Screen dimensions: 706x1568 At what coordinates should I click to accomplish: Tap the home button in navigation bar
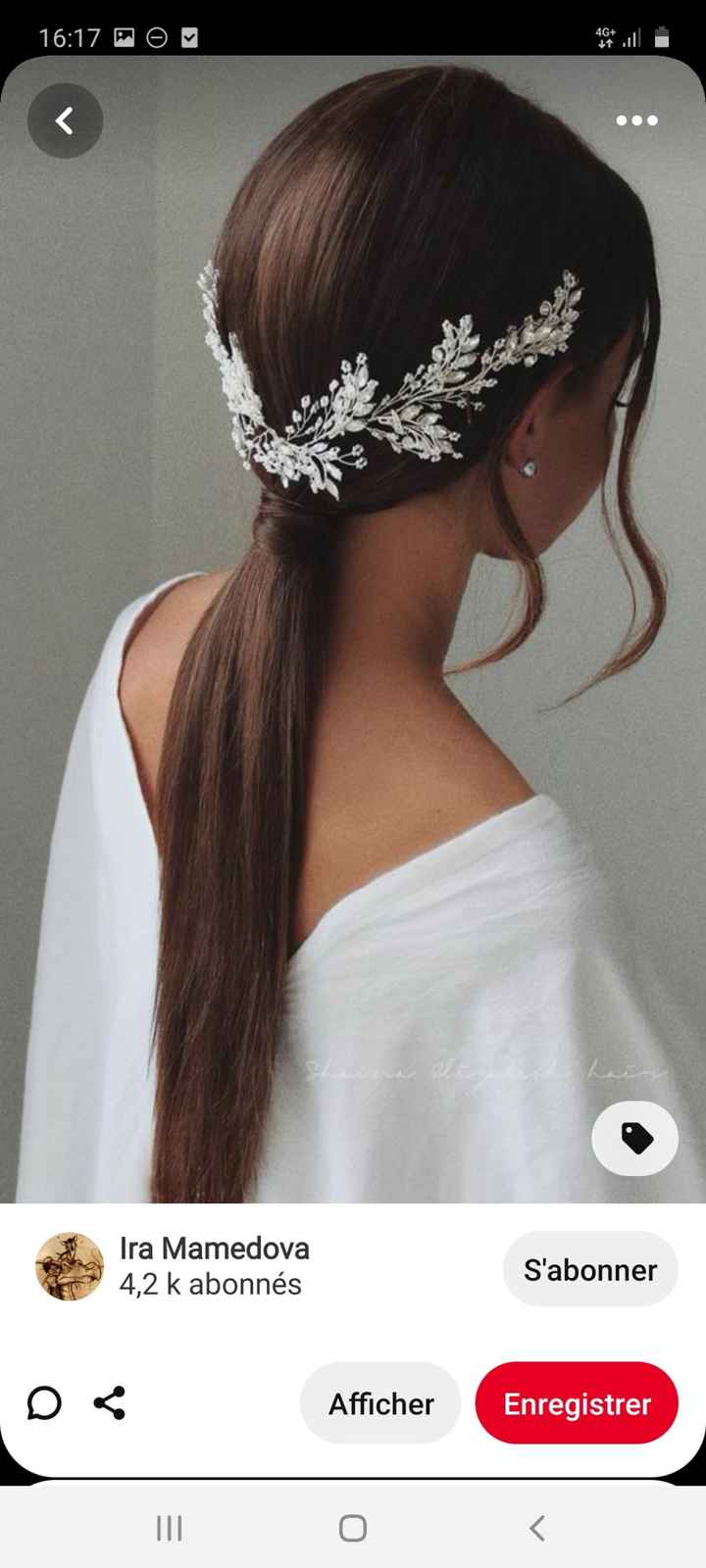[x=352, y=1526]
